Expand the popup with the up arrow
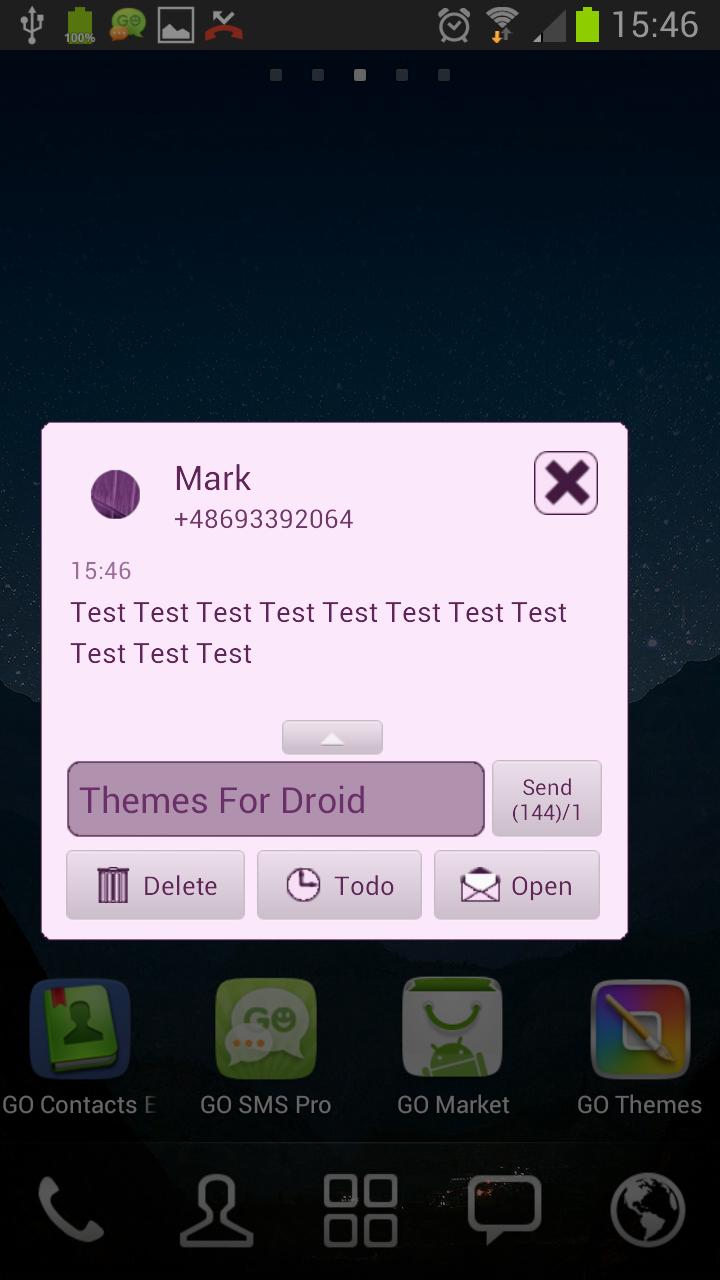The height and width of the screenshot is (1280, 720). coord(332,738)
